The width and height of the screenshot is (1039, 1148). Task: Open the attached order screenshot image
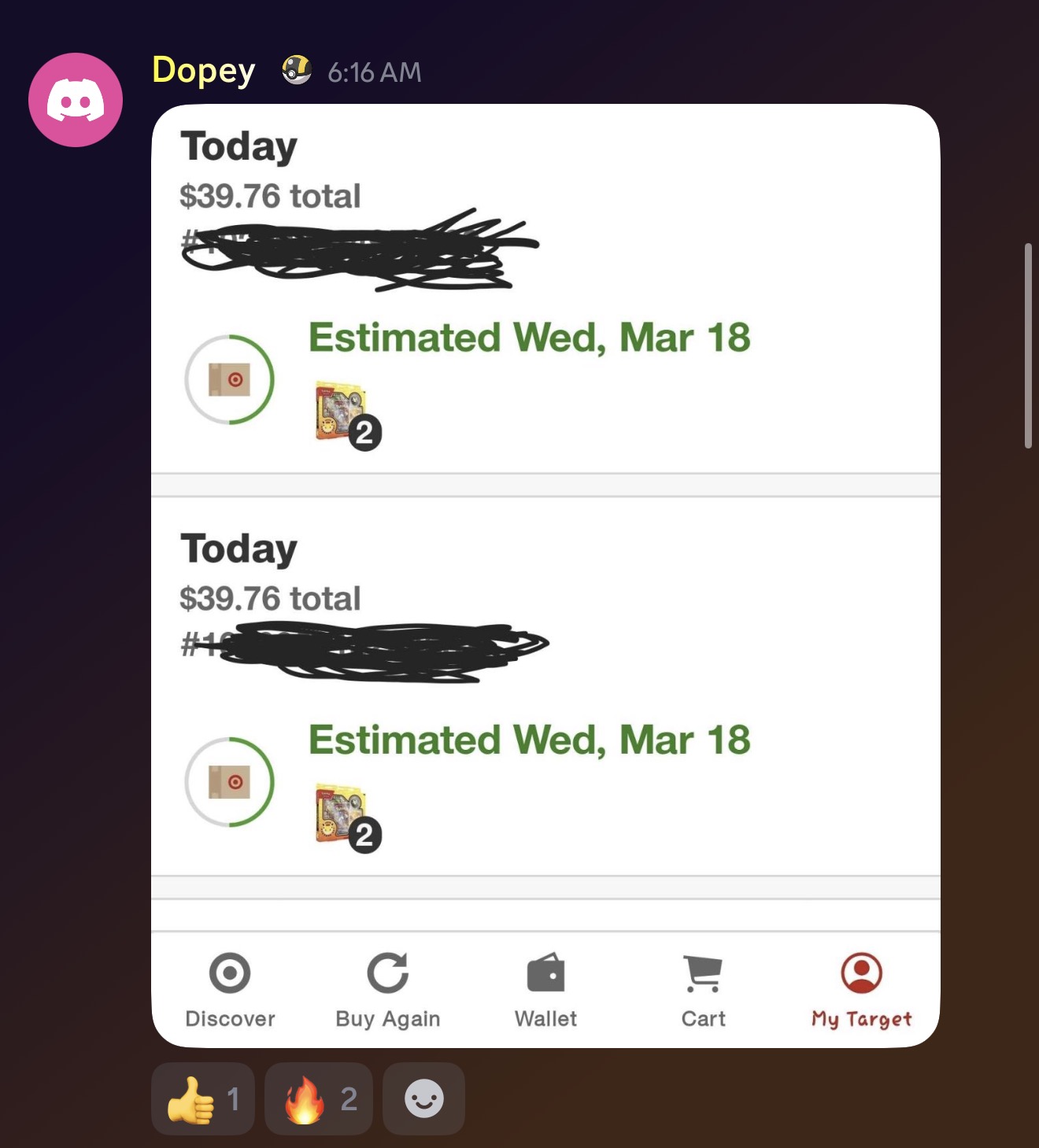(x=545, y=574)
